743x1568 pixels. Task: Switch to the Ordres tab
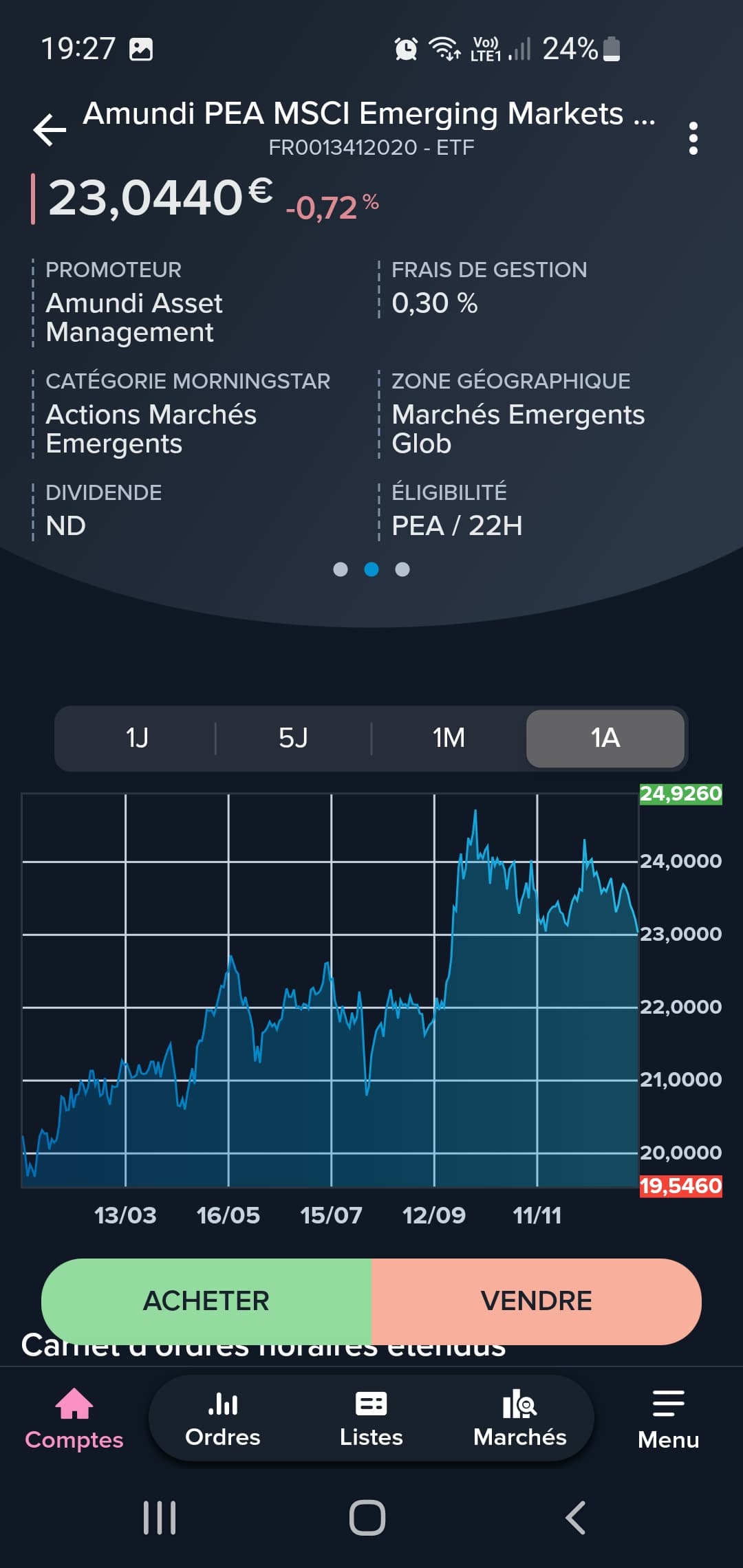click(x=223, y=1419)
